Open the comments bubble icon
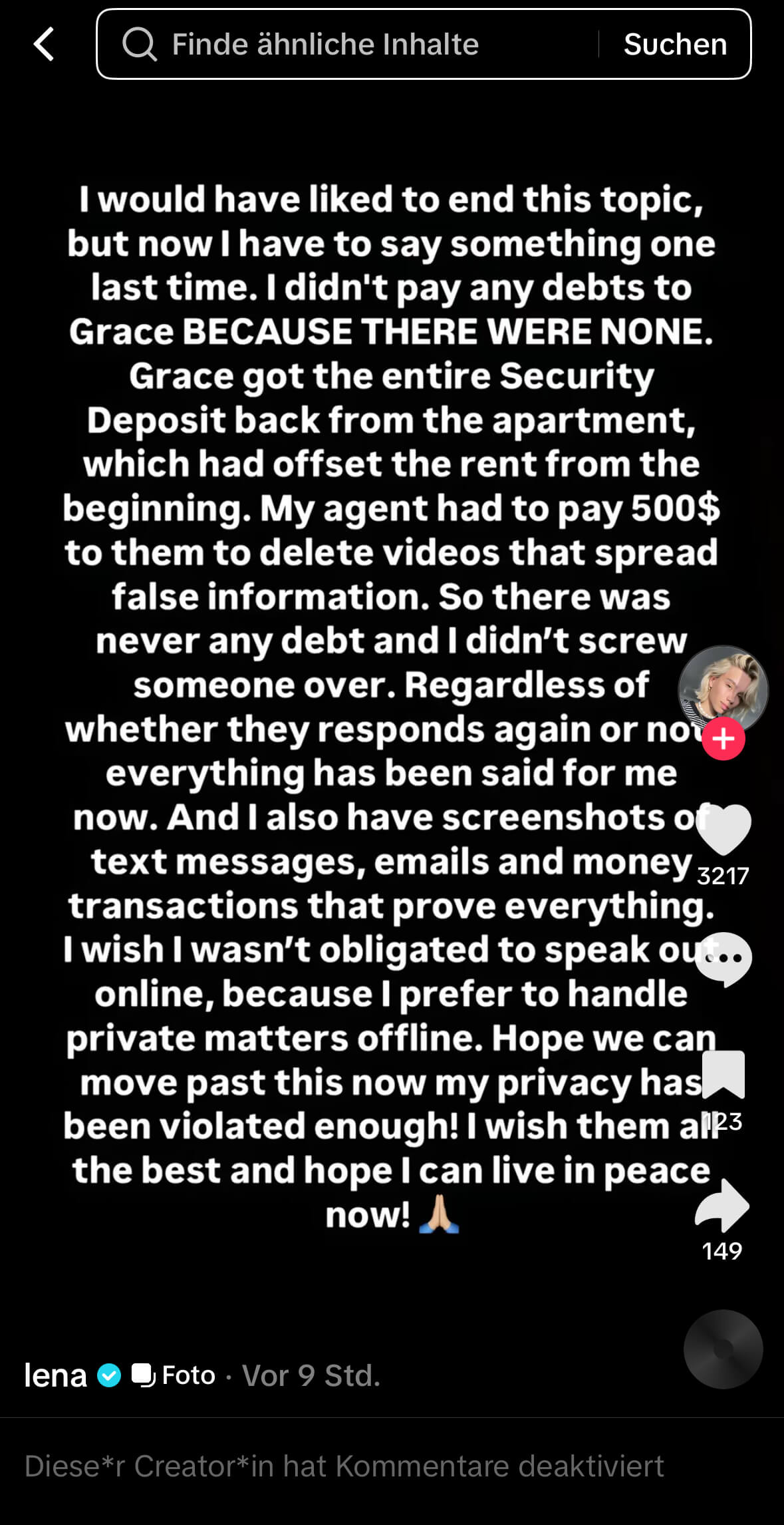Viewport: 784px width, 1525px height. coord(723,959)
